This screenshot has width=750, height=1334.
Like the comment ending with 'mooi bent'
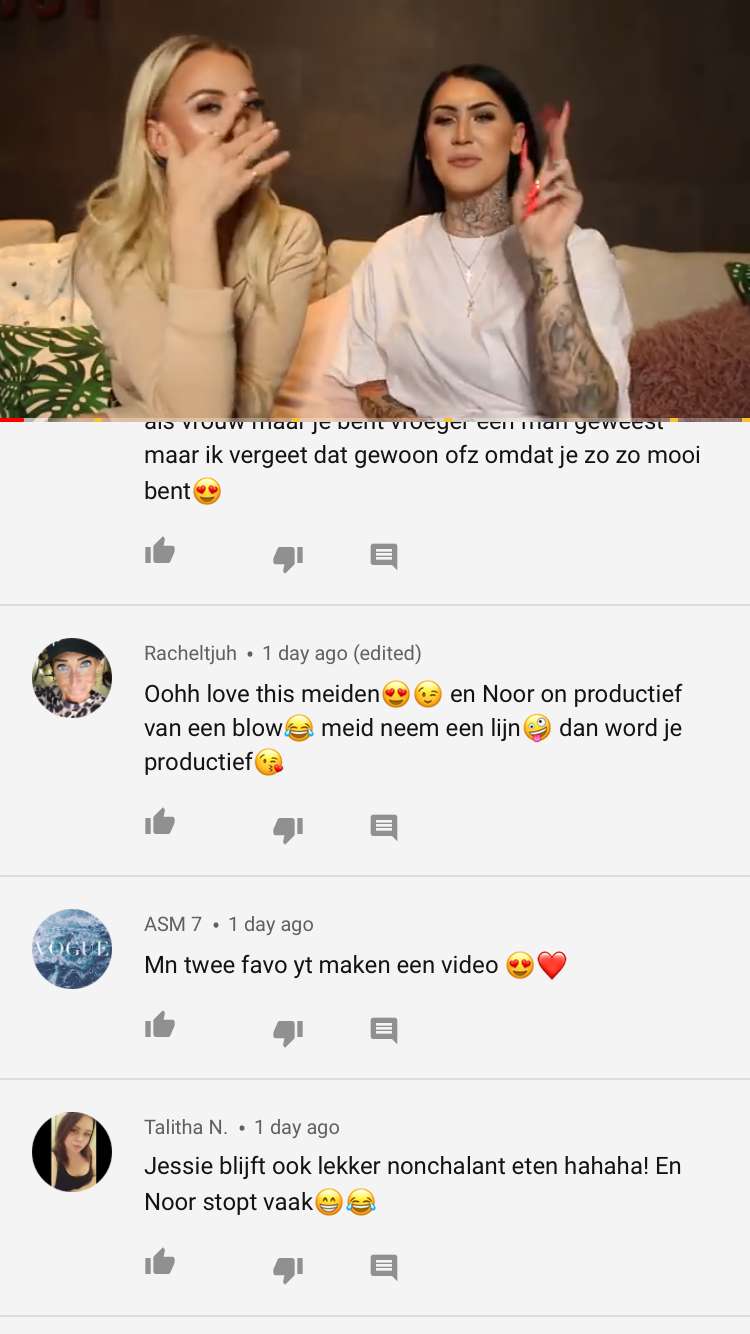pos(160,551)
